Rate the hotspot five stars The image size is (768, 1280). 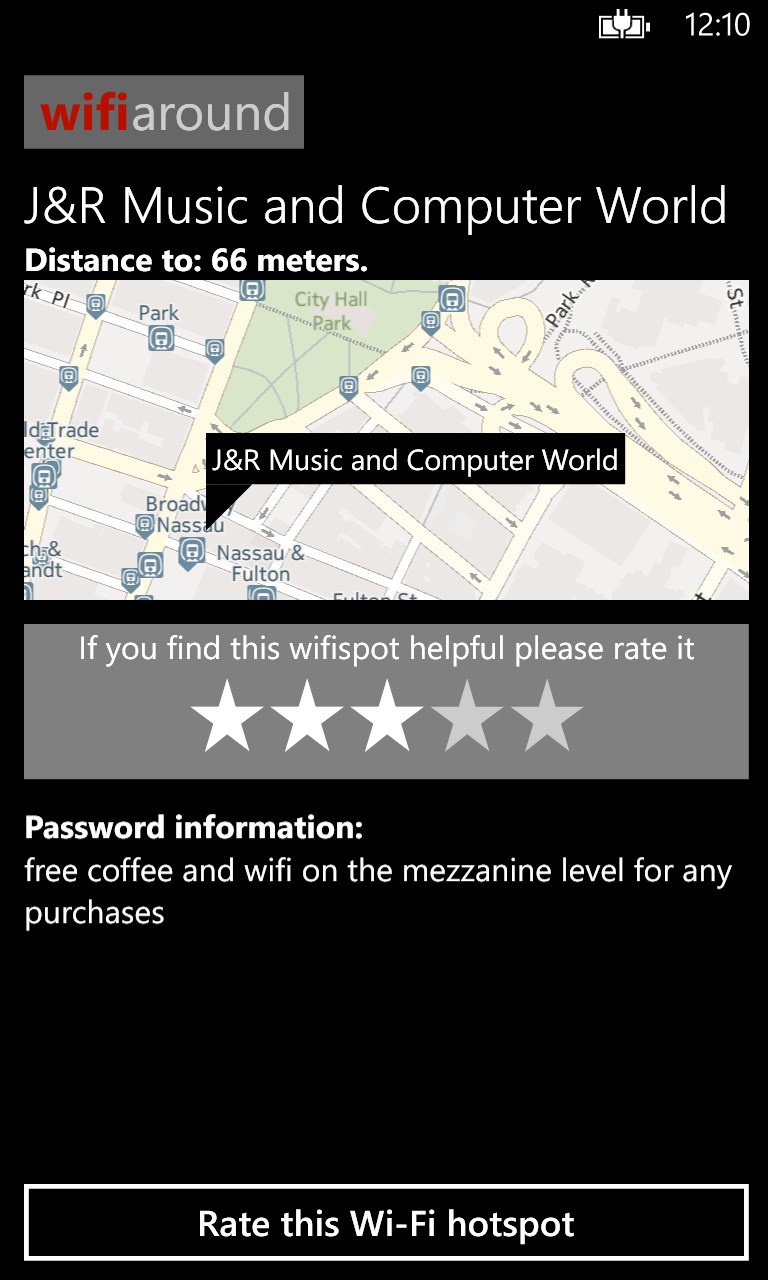coord(545,715)
